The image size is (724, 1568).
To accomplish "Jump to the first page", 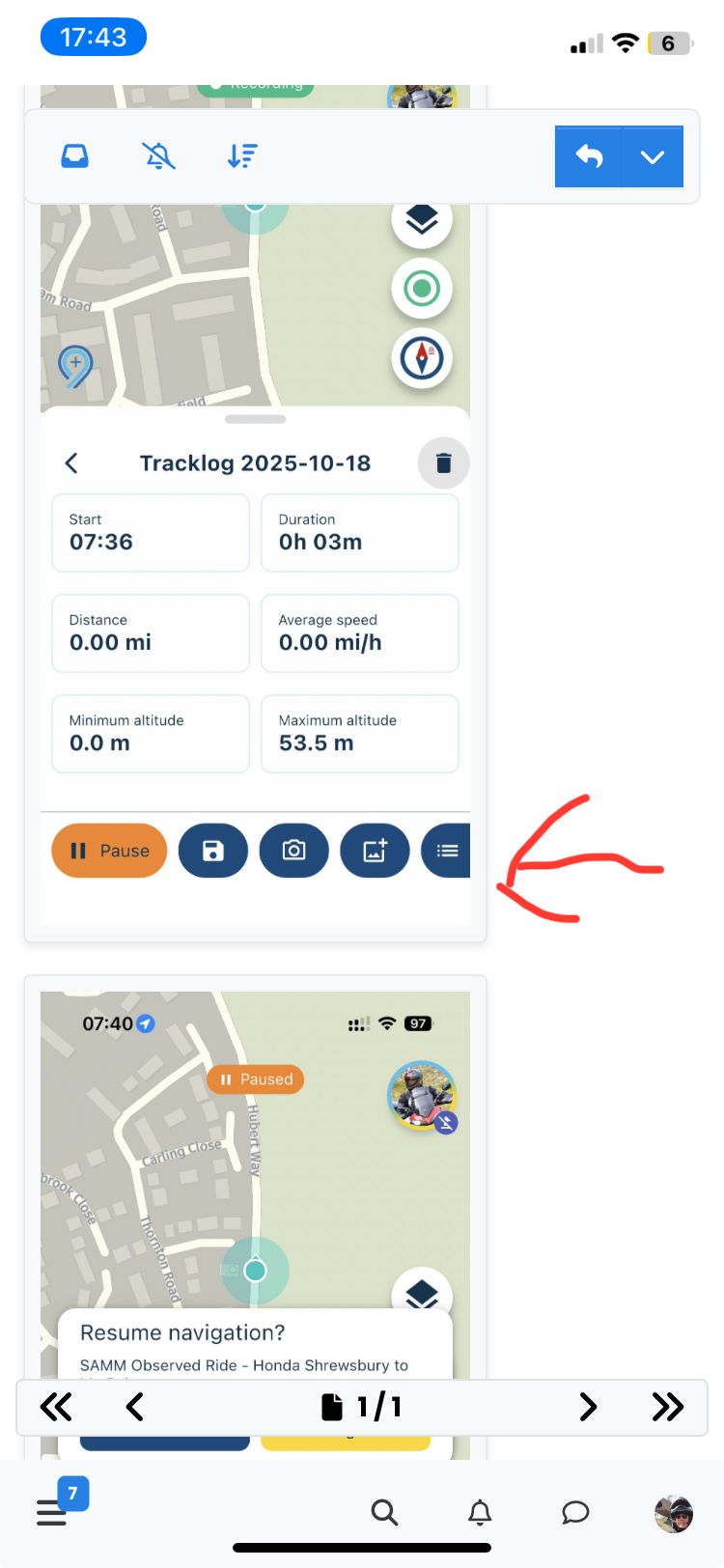I will click(x=56, y=1407).
